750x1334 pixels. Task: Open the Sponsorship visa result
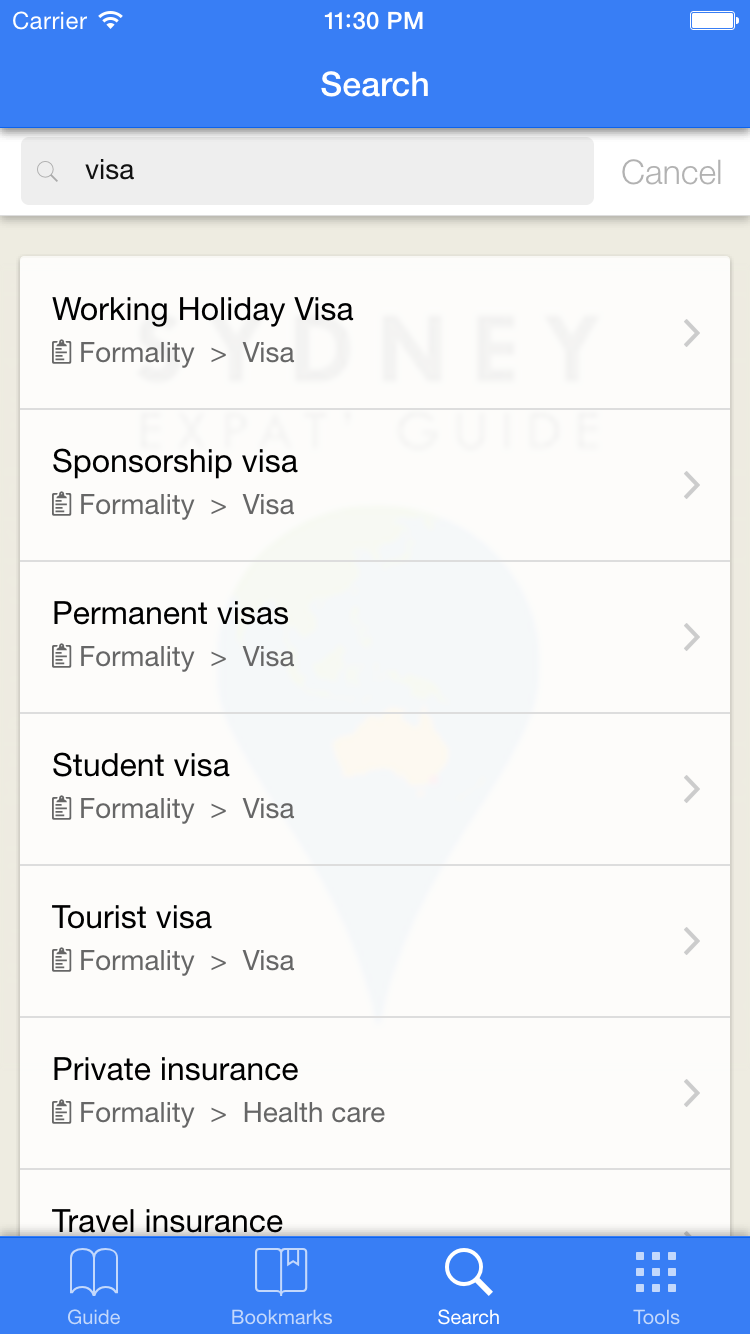[x=375, y=485]
